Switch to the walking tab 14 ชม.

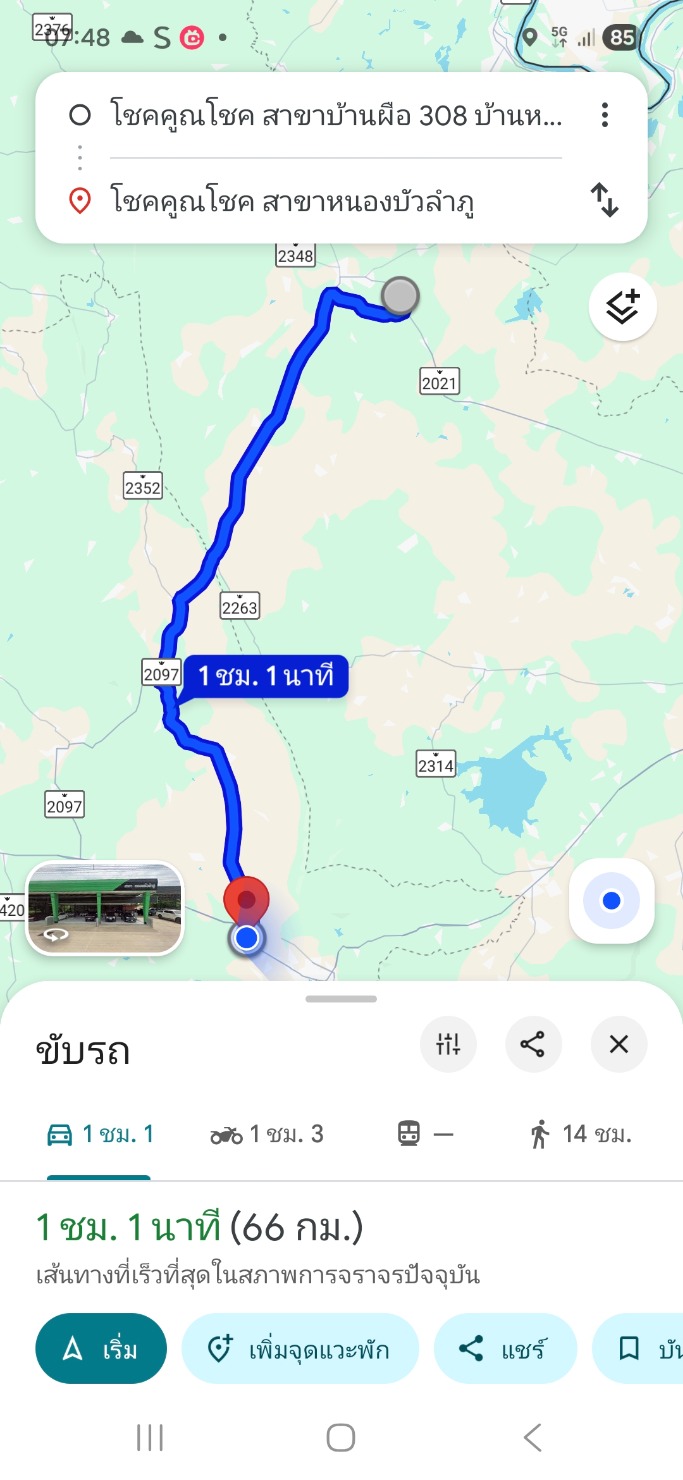click(581, 1134)
